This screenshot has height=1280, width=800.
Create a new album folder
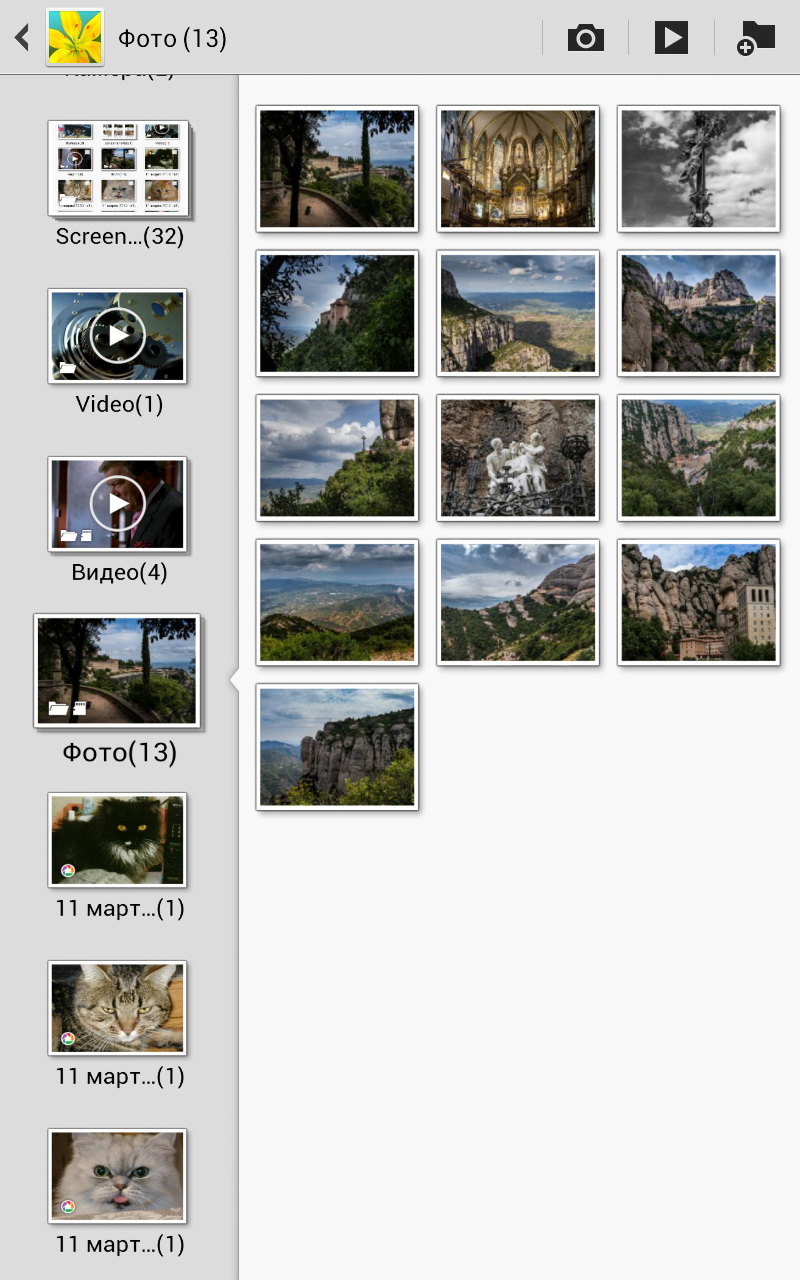tap(756, 38)
